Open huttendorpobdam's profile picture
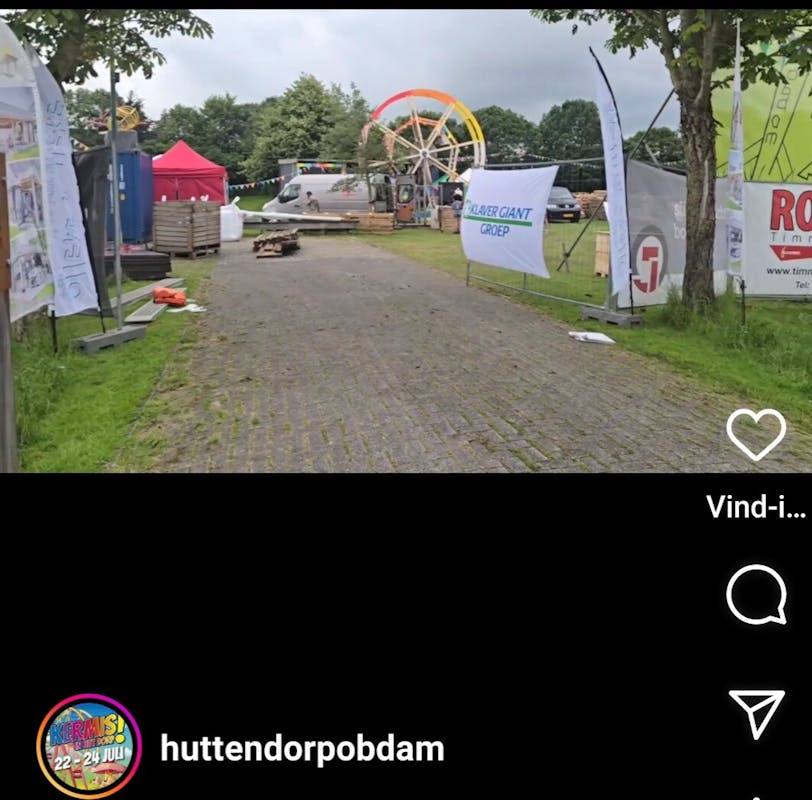Image resolution: width=812 pixels, height=800 pixels. pos(89,746)
